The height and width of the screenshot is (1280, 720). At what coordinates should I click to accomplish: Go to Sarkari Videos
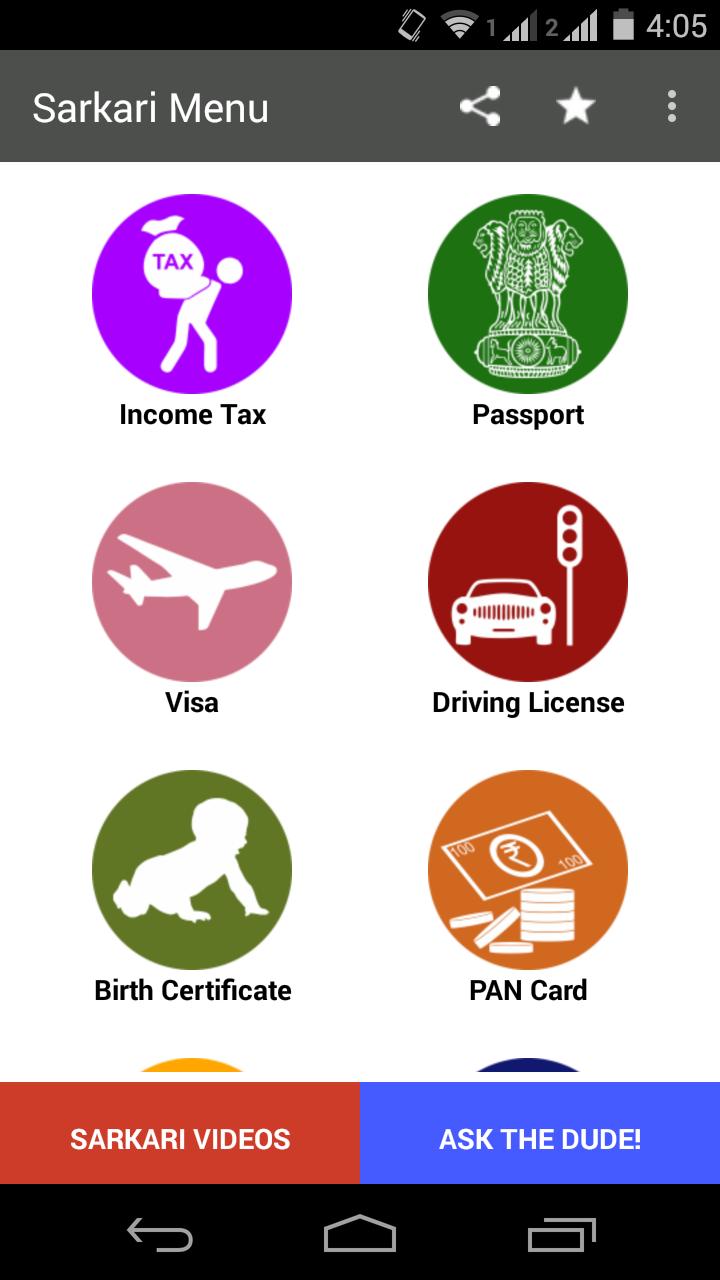coord(180,1138)
